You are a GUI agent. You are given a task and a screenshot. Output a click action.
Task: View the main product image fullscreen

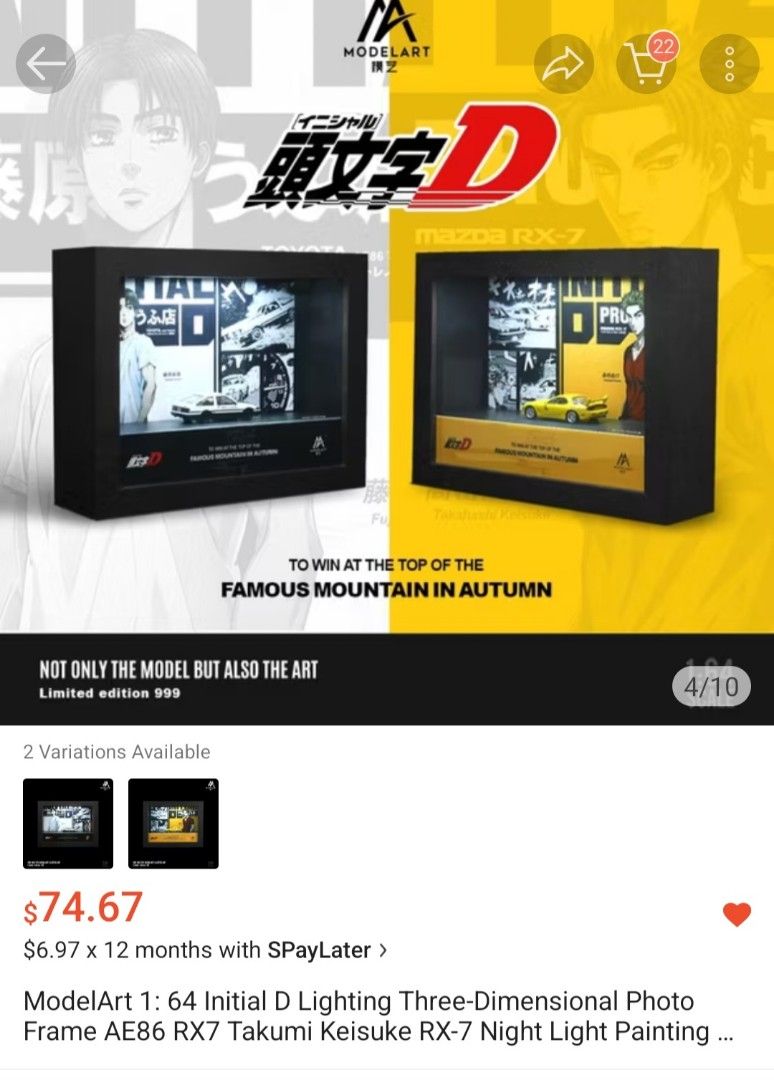[x=387, y=380]
